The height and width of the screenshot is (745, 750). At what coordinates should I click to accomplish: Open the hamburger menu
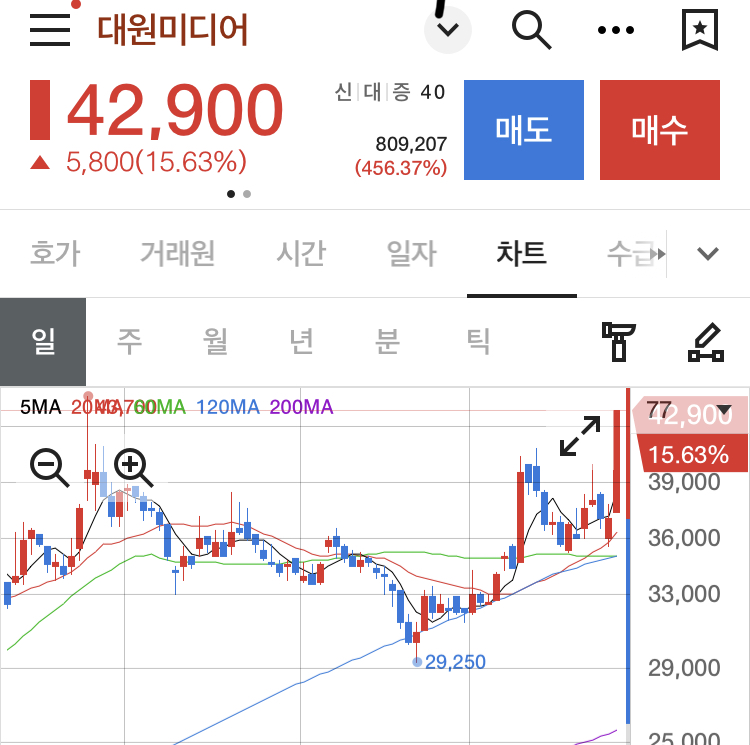point(50,30)
